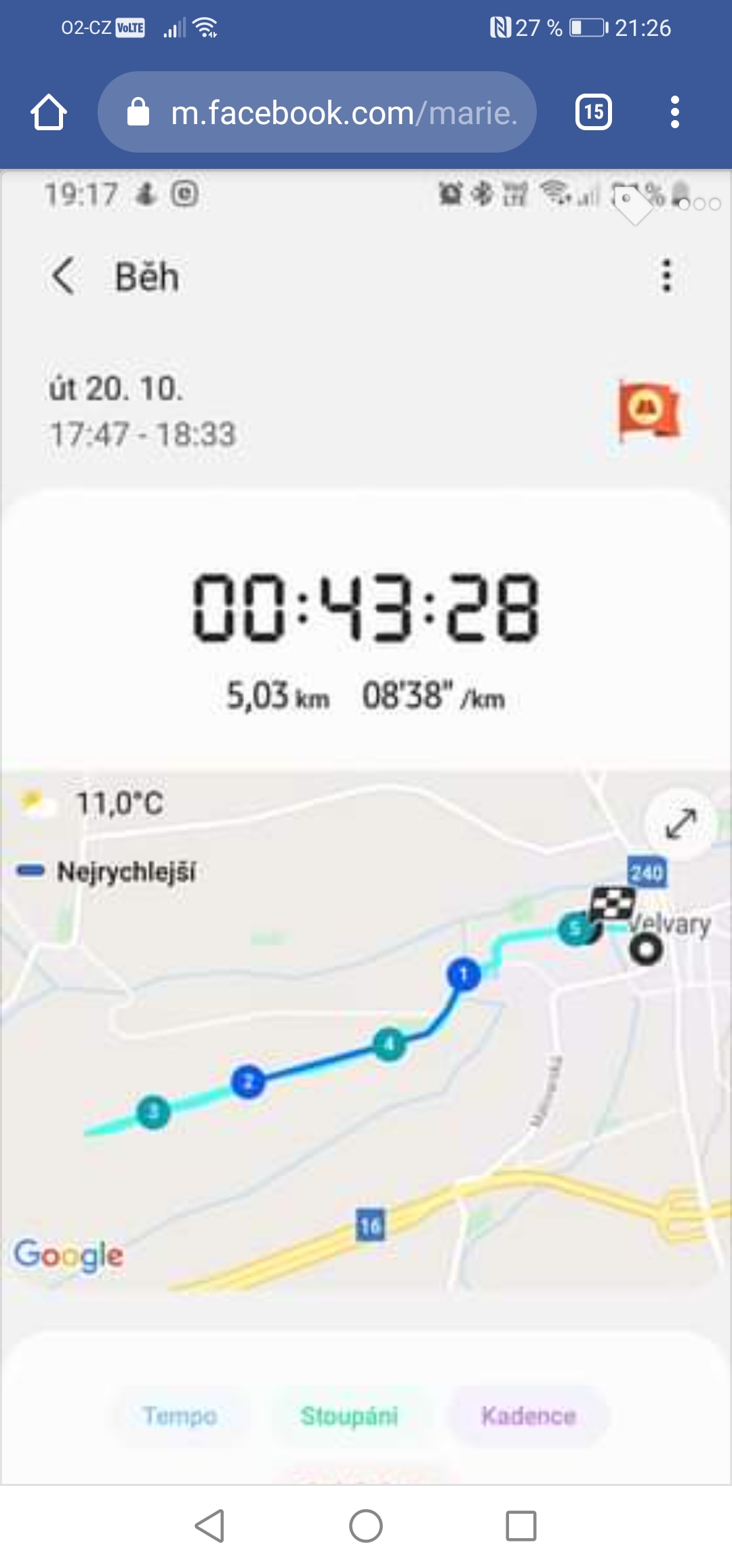Open recent apps from the navigation bar
The image size is (732, 1568).
pyautogui.click(x=521, y=1526)
